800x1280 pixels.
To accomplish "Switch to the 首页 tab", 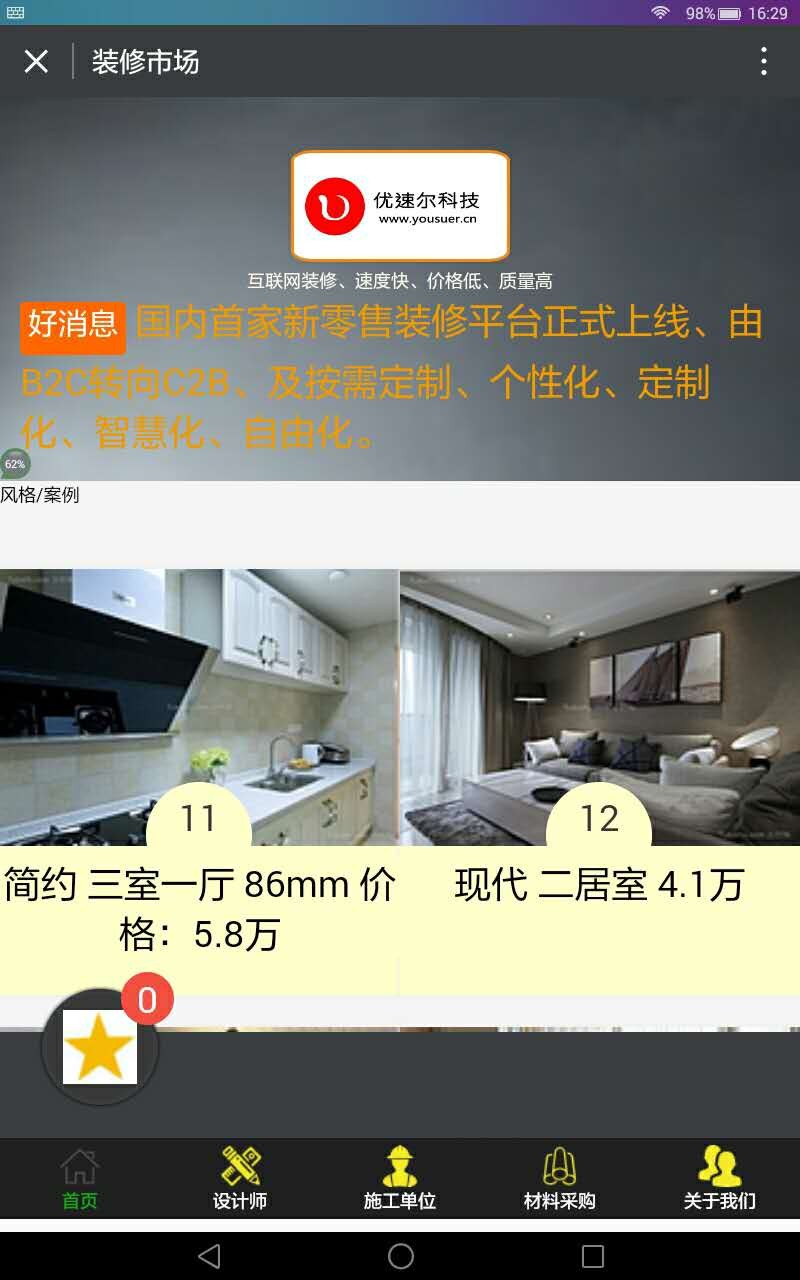I will (80, 1179).
